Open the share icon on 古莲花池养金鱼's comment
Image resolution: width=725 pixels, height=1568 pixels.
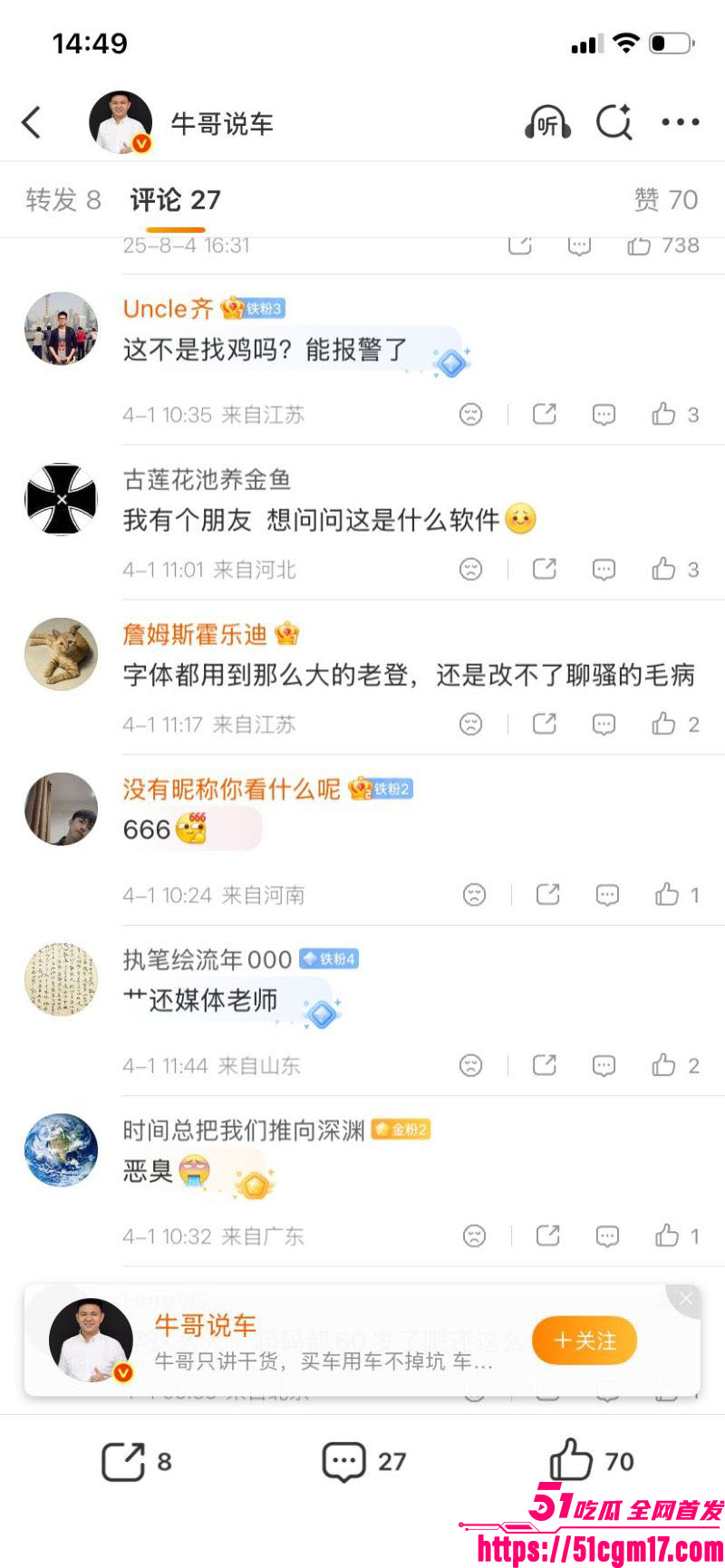[545, 570]
